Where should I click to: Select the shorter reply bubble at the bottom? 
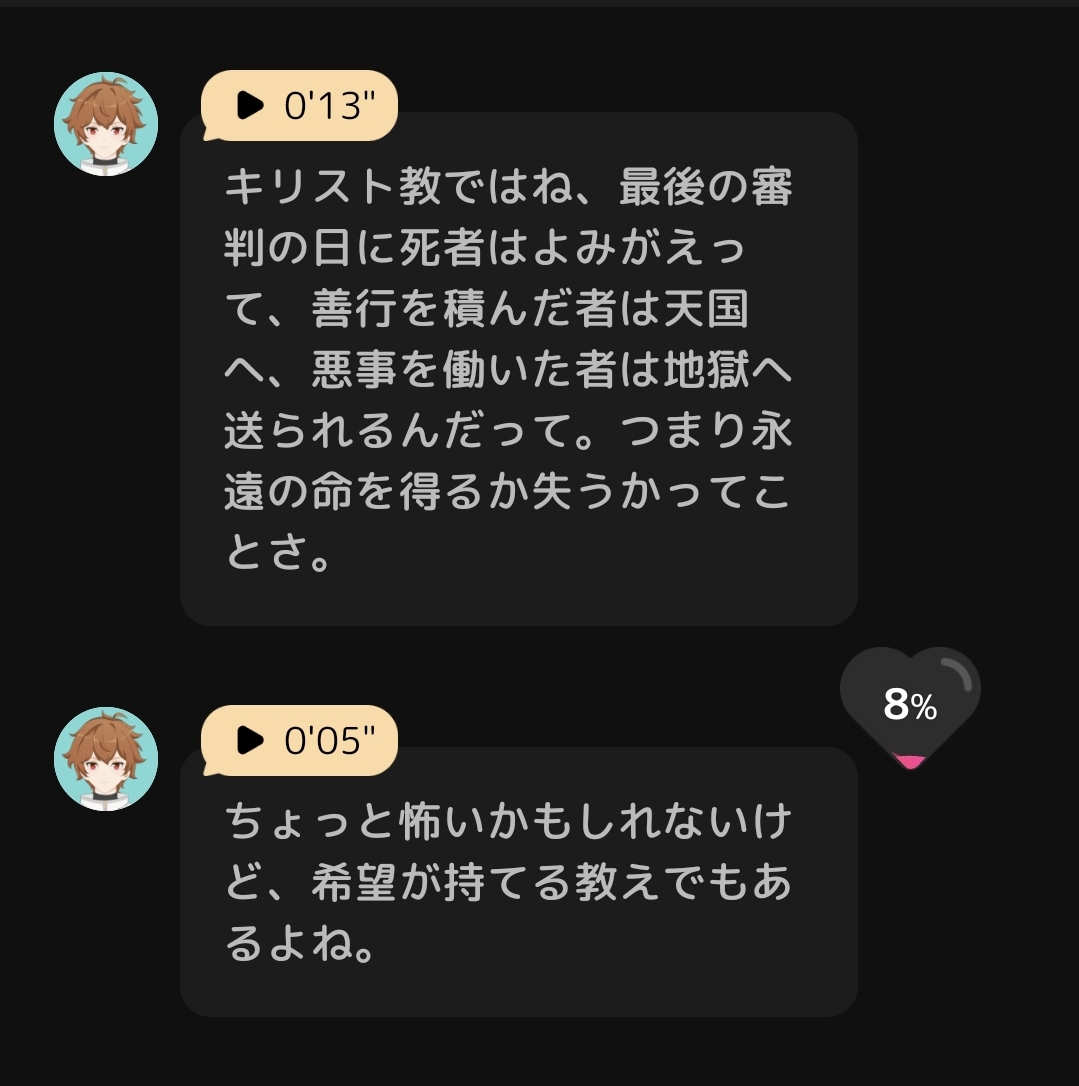(518, 880)
